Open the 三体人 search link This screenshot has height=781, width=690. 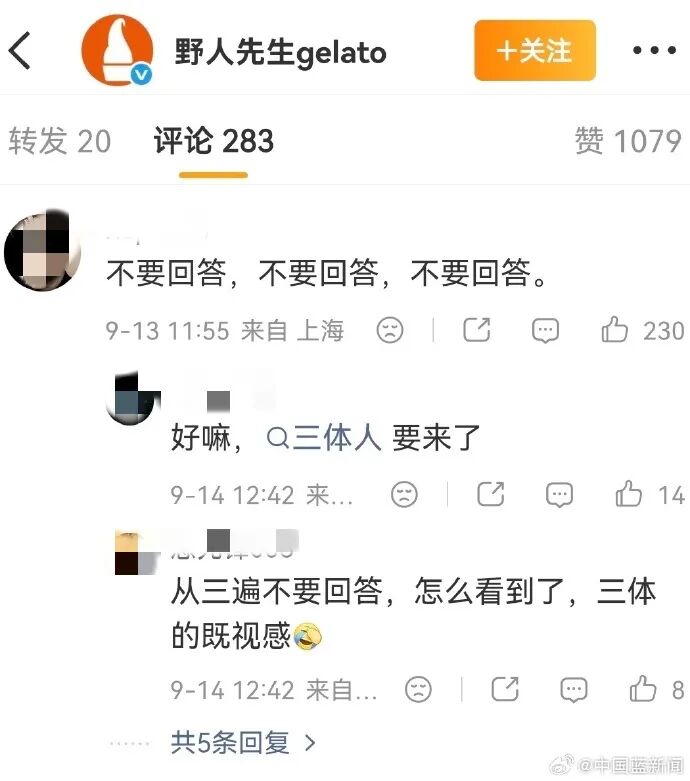324,438
